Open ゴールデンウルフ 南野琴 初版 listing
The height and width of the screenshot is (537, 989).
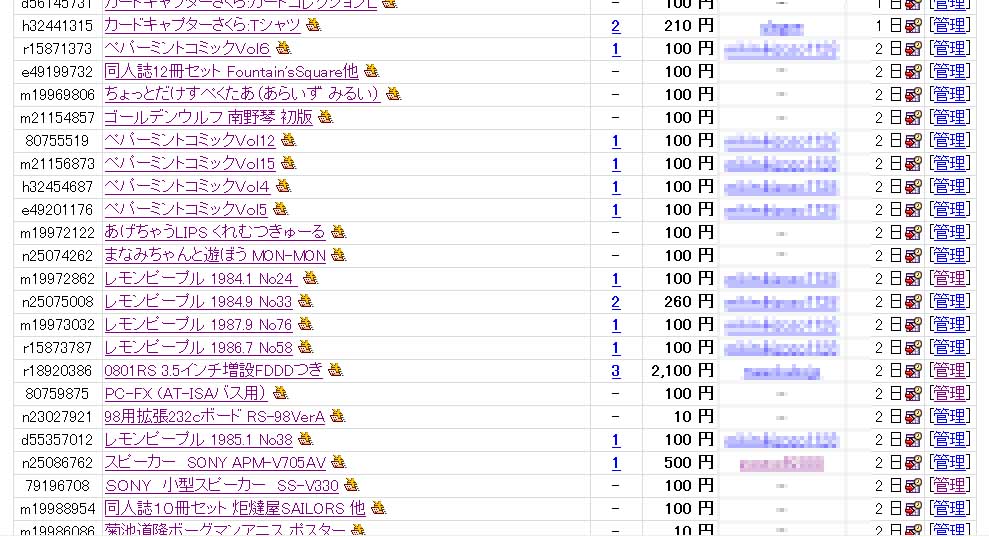coord(208,117)
